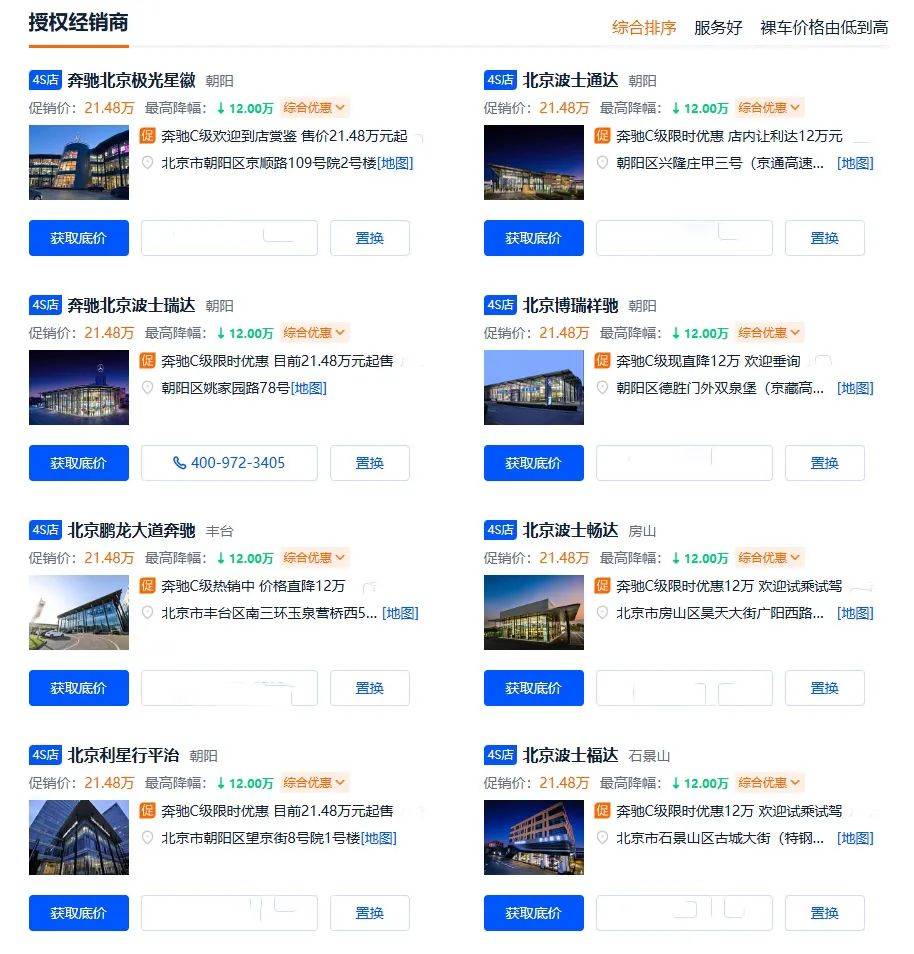Viewport: 914px width, 954px height.
Task: Get lowest price from 北京波士福达
Action: coord(533,913)
